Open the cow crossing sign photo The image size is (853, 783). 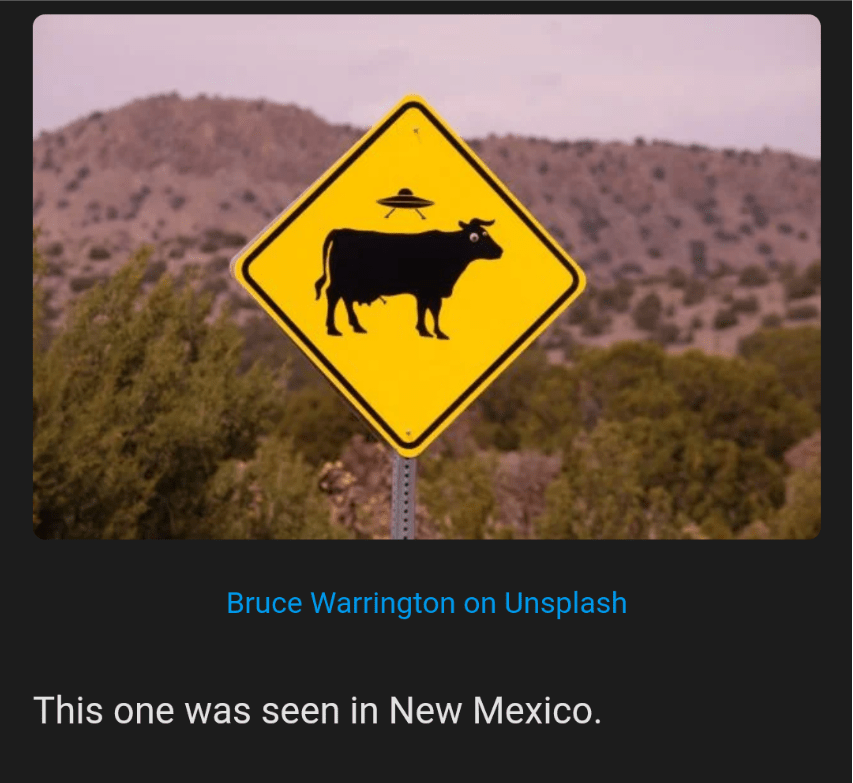[x=426, y=277]
